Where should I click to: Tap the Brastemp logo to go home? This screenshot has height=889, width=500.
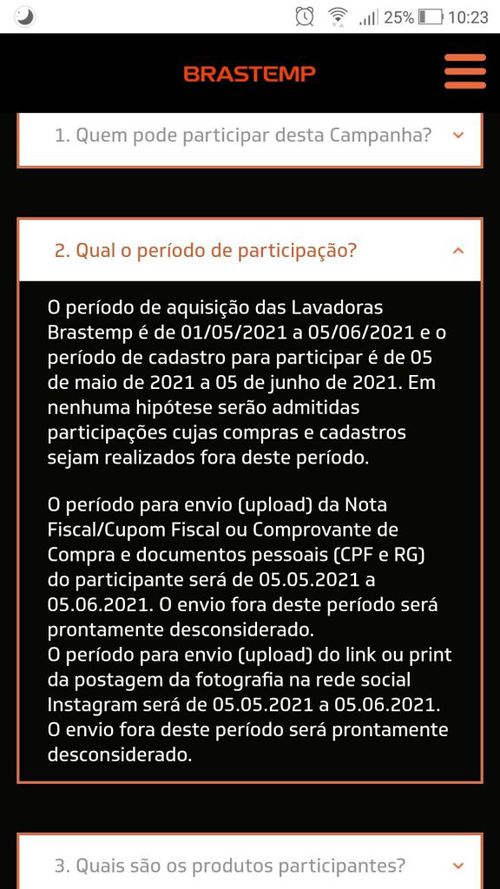(249, 74)
